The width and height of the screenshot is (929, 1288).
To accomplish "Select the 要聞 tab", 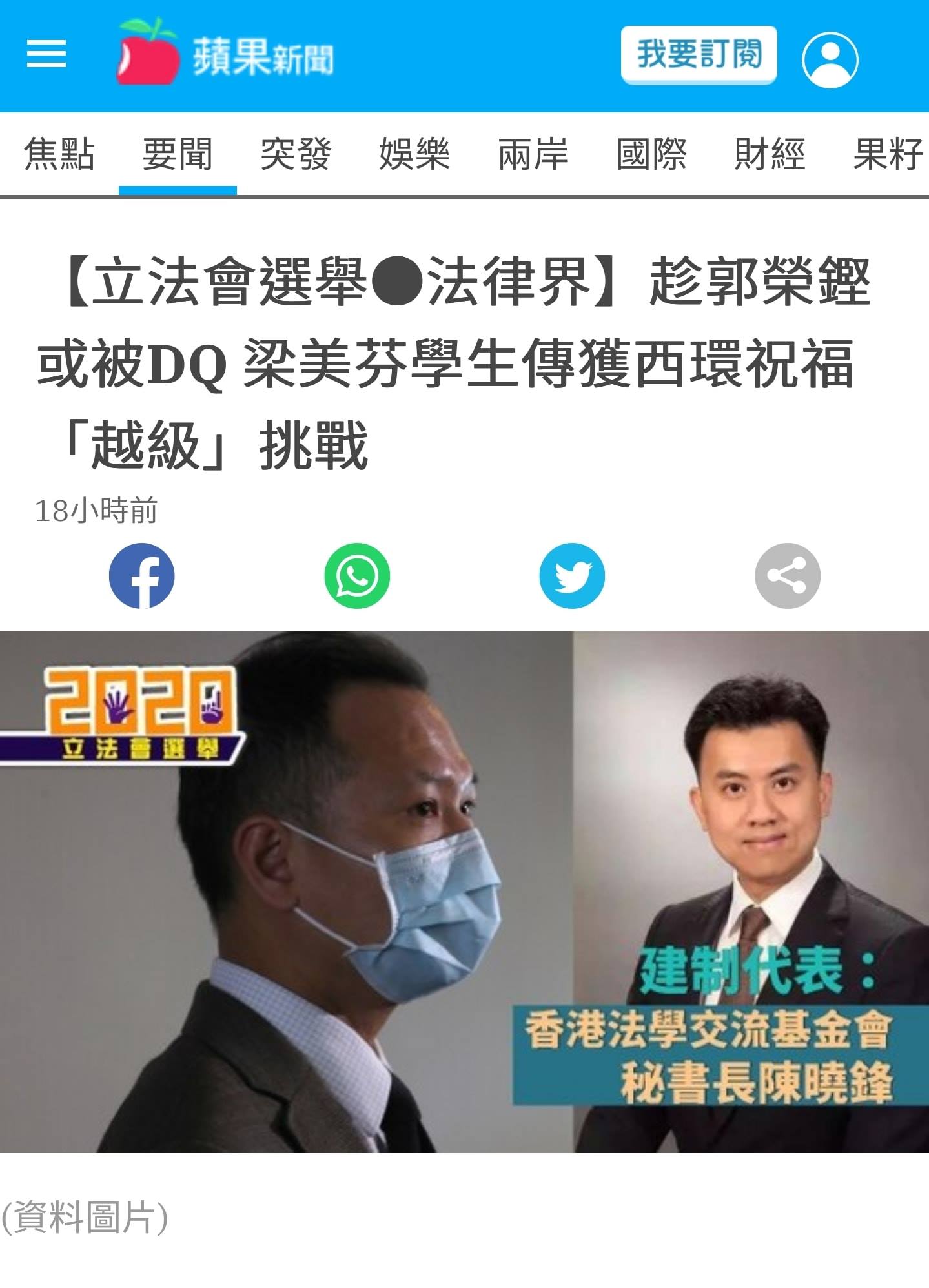I will click(178, 154).
